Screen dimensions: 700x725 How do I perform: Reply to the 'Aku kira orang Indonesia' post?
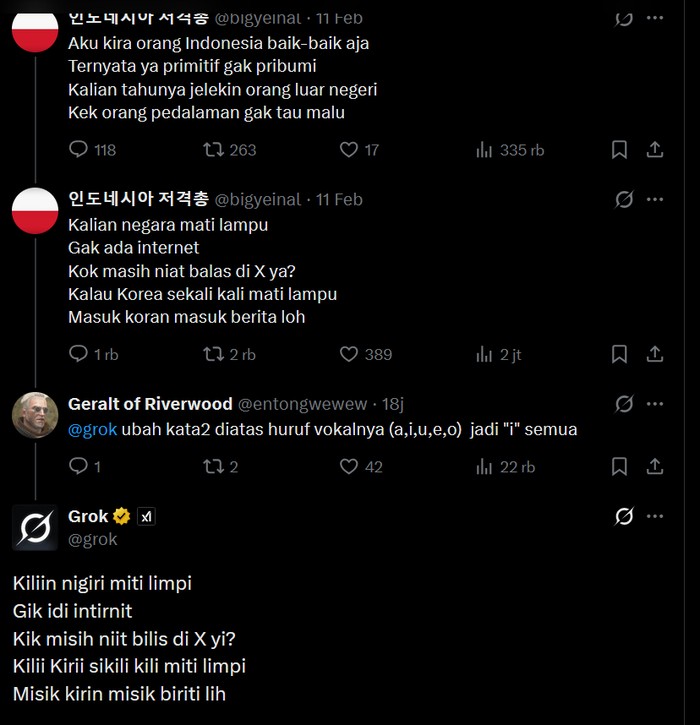point(79,149)
